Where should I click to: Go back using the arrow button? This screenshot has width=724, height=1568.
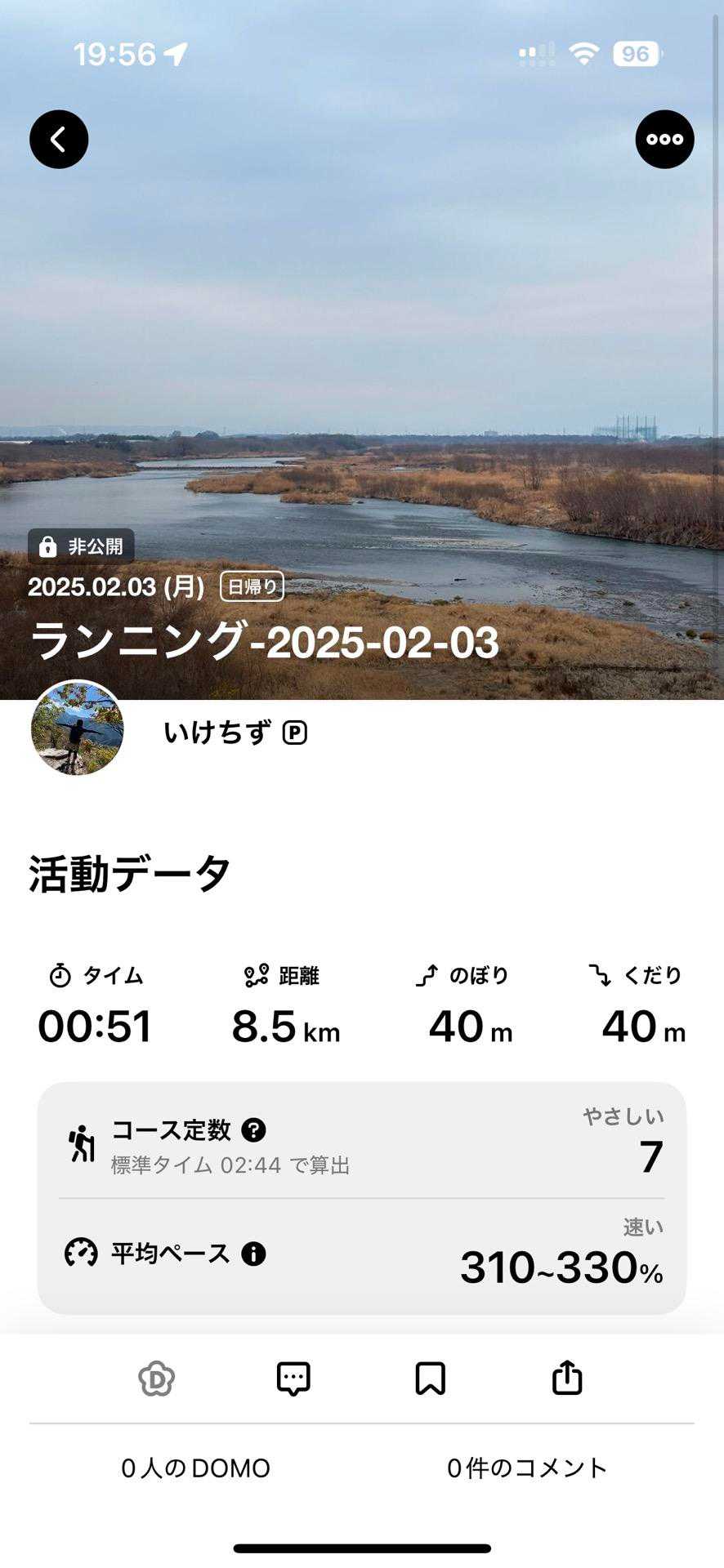point(59,140)
